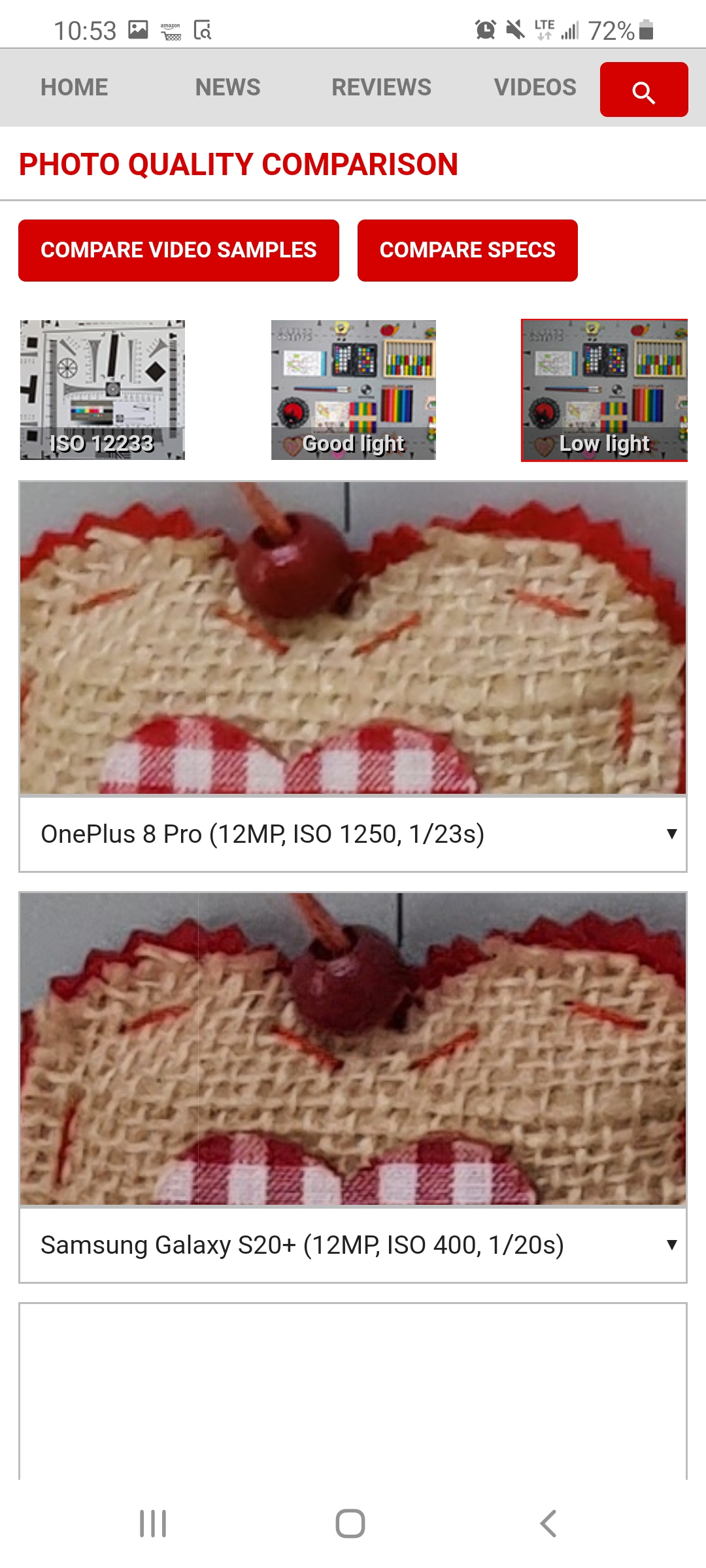The width and height of the screenshot is (706, 1568).
Task: Go back using the system back button
Action: coord(548,1524)
